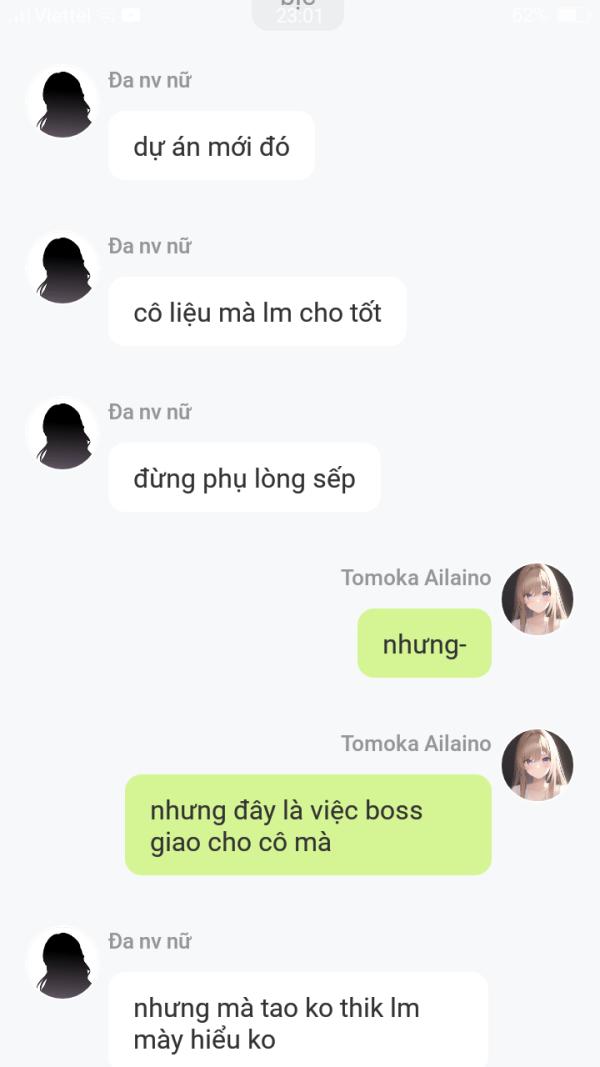600x1067 pixels.
Task: Open Tomoka Ailaino's avatar next to 'nhưng-' message
Action: pyautogui.click(x=537, y=599)
